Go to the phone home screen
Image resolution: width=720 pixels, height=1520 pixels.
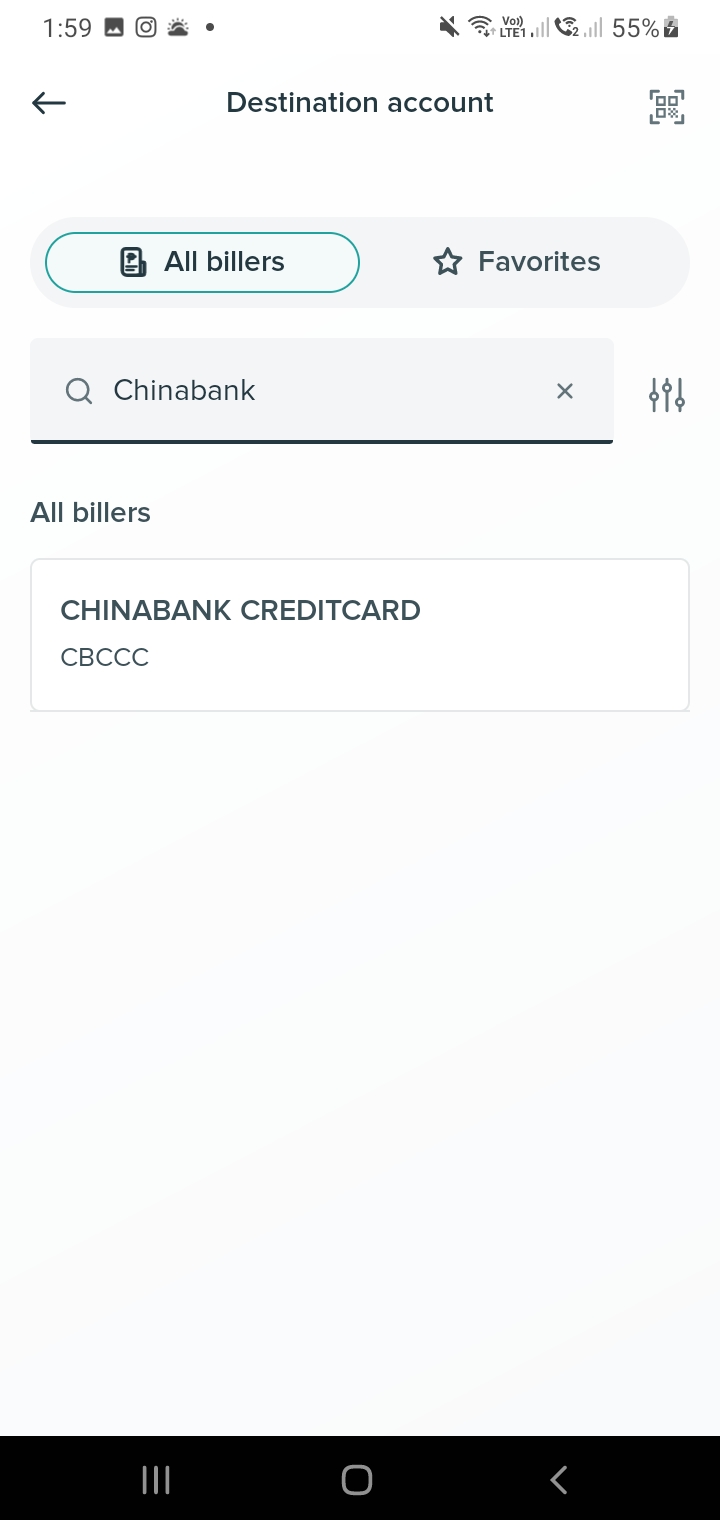point(357,1480)
